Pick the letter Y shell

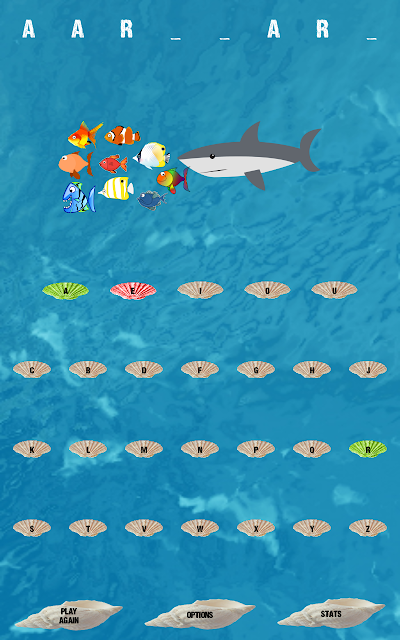[x=312, y=528]
